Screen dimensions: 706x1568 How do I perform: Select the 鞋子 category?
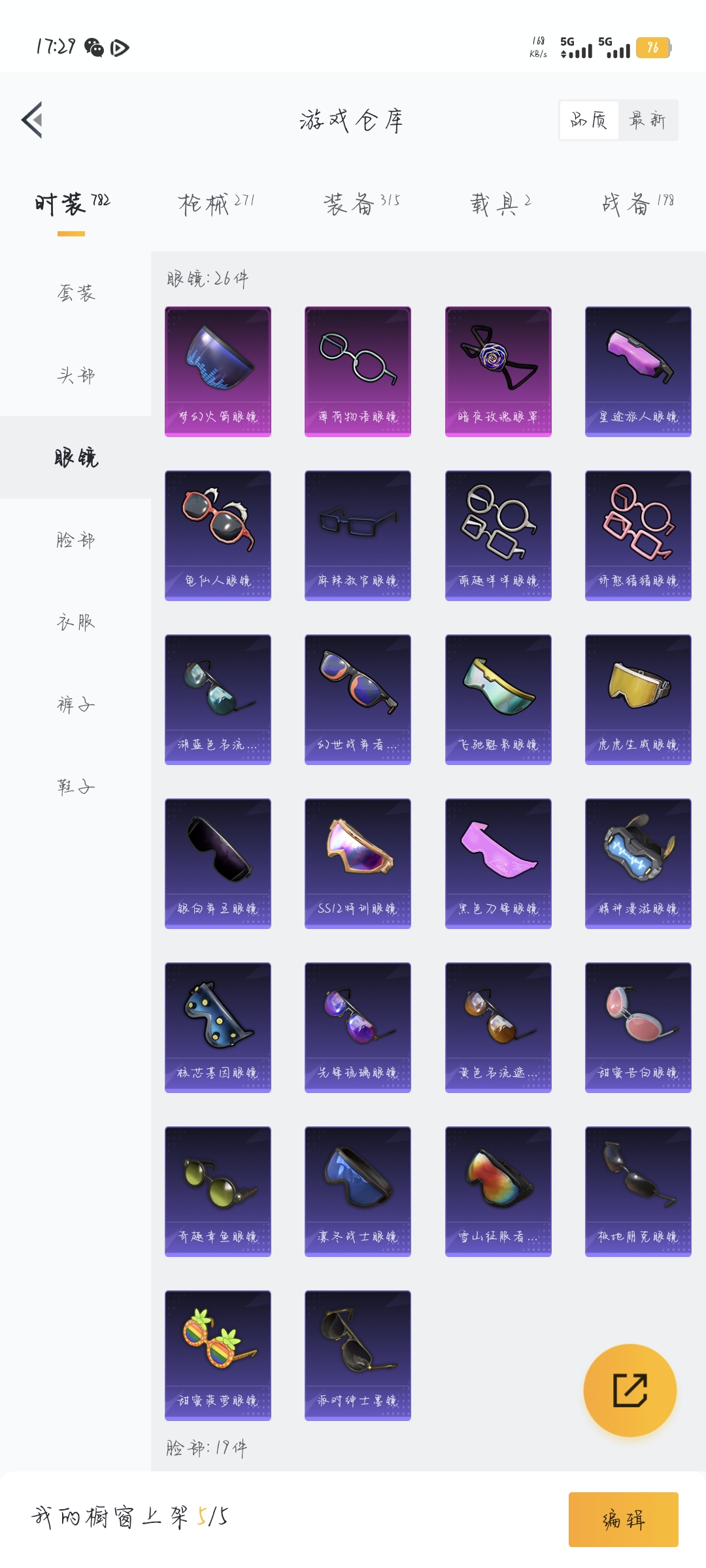[x=76, y=787]
